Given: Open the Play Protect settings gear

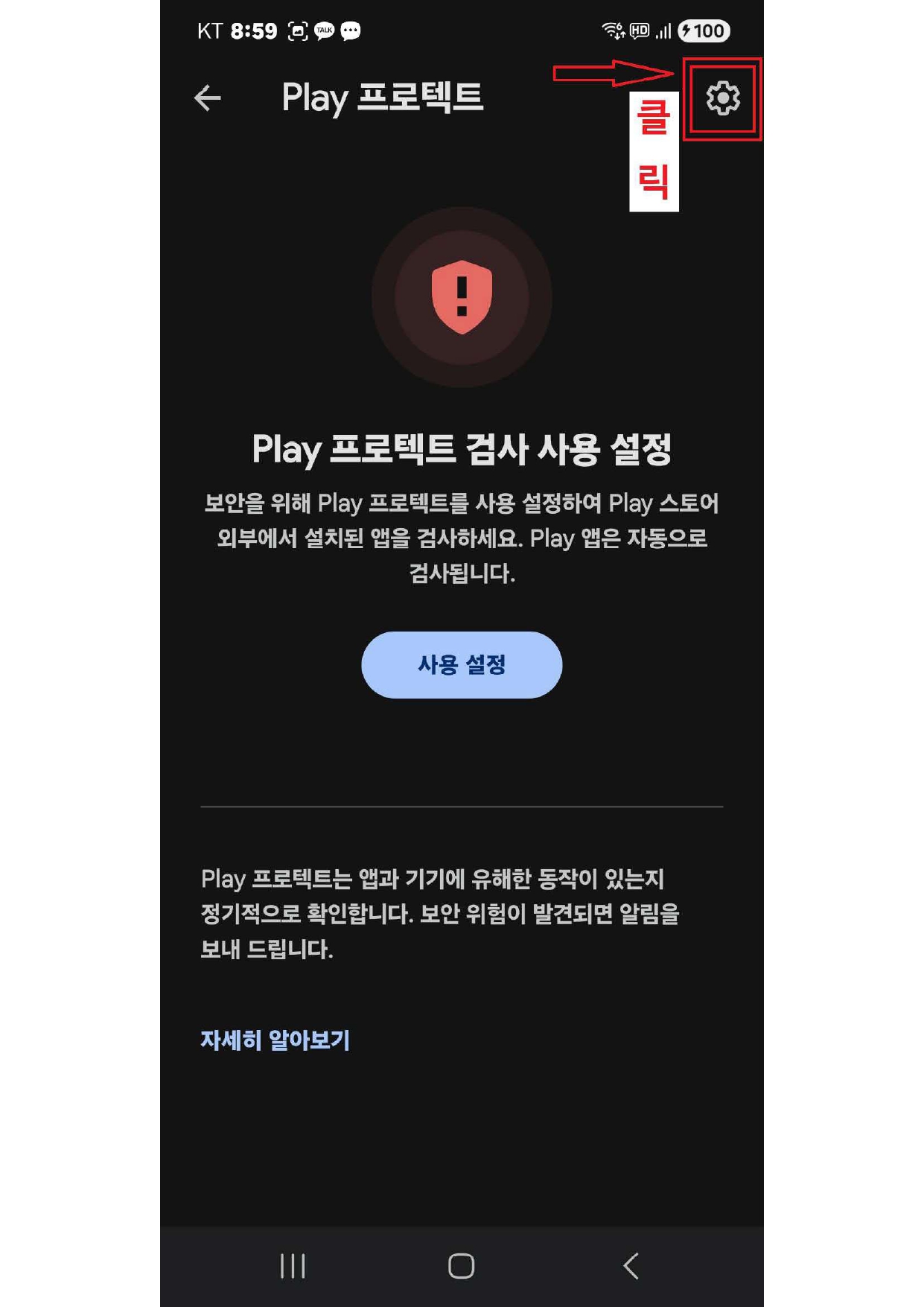Looking at the screenshot, I should click(722, 98).
